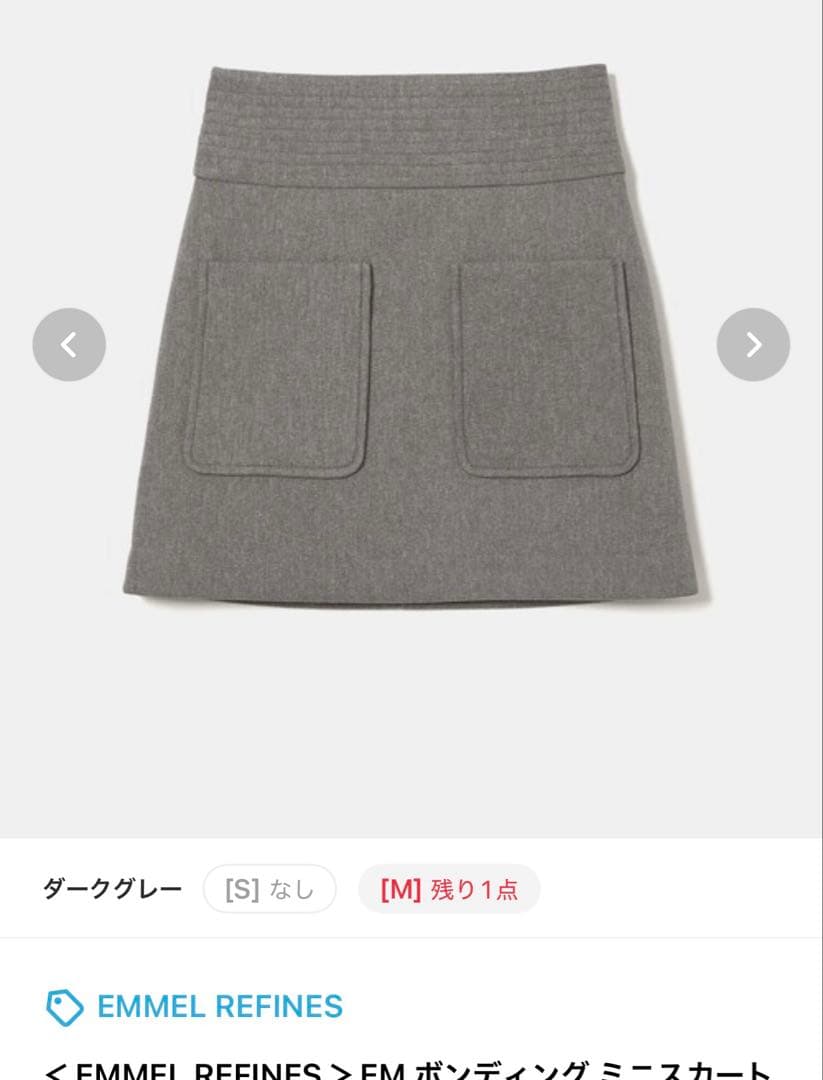Select the sold-out S size chip

[269, 887]
